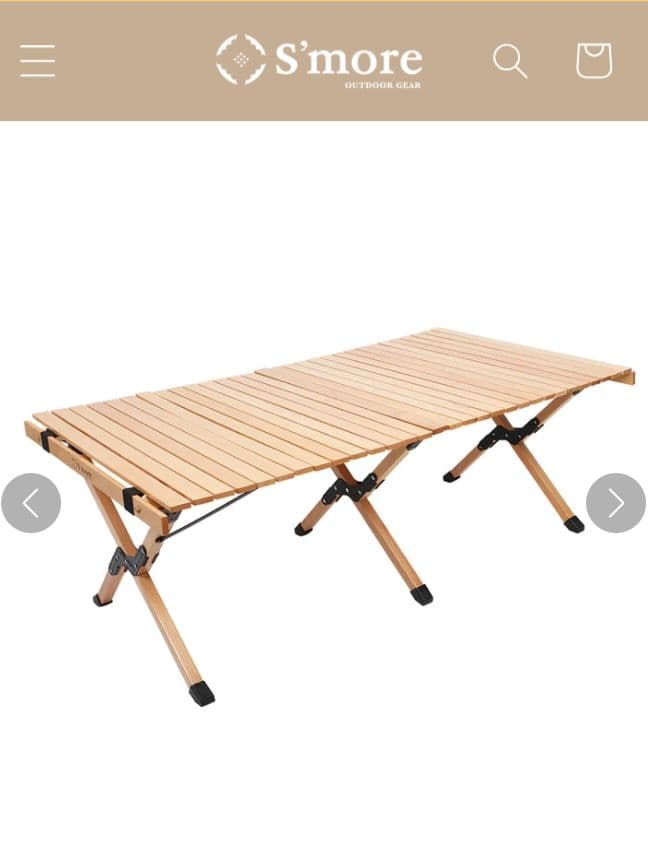View the shopping cart
This screenshot has height=854, width=648.
(x=593, y=61)
